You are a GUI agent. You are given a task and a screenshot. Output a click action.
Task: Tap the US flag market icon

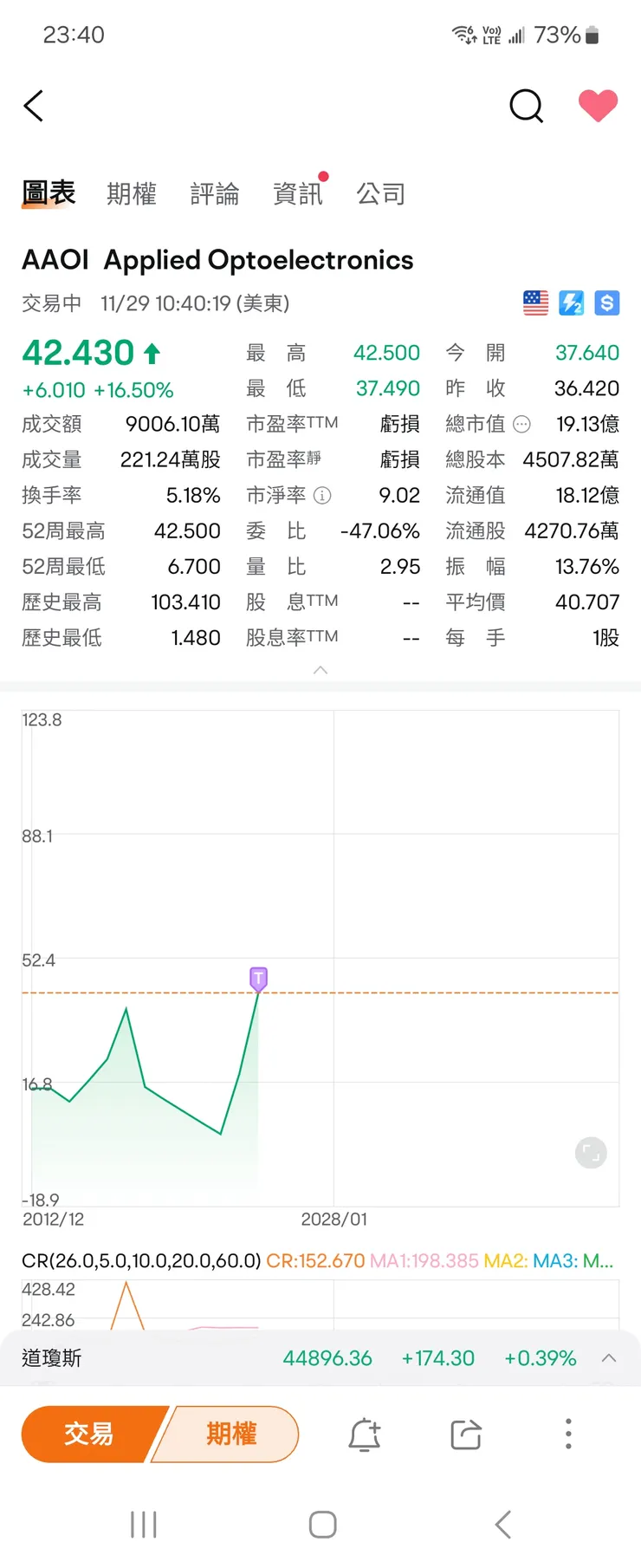pyautogui.click(x=534, y=303)
